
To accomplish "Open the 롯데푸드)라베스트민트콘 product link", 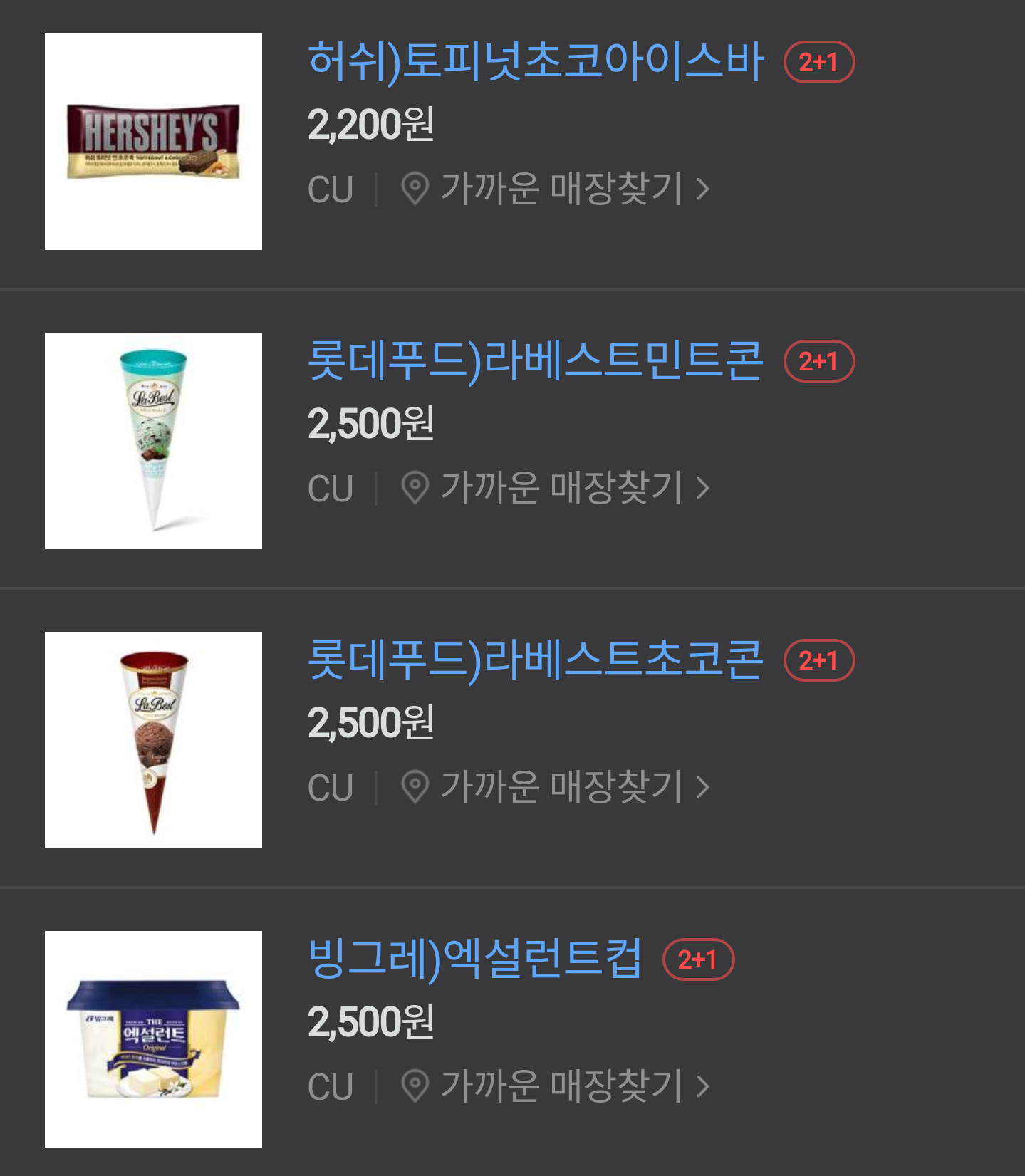I will (535, 360).
